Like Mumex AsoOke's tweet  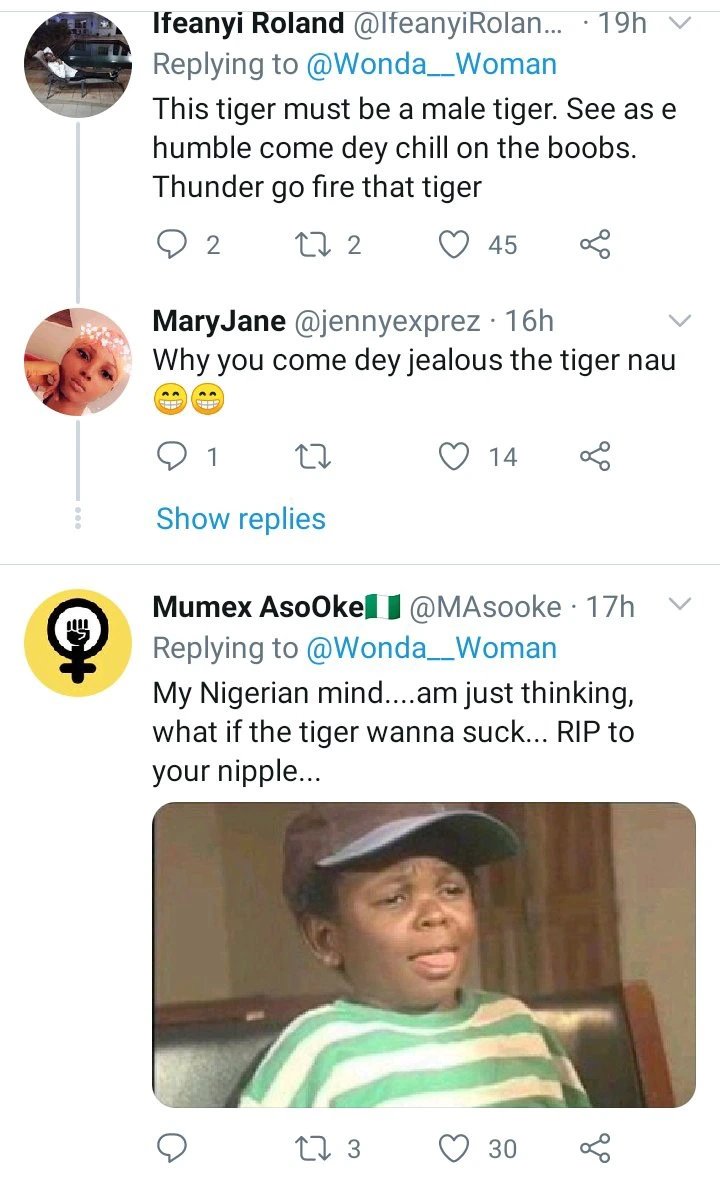coord(455,1149)
